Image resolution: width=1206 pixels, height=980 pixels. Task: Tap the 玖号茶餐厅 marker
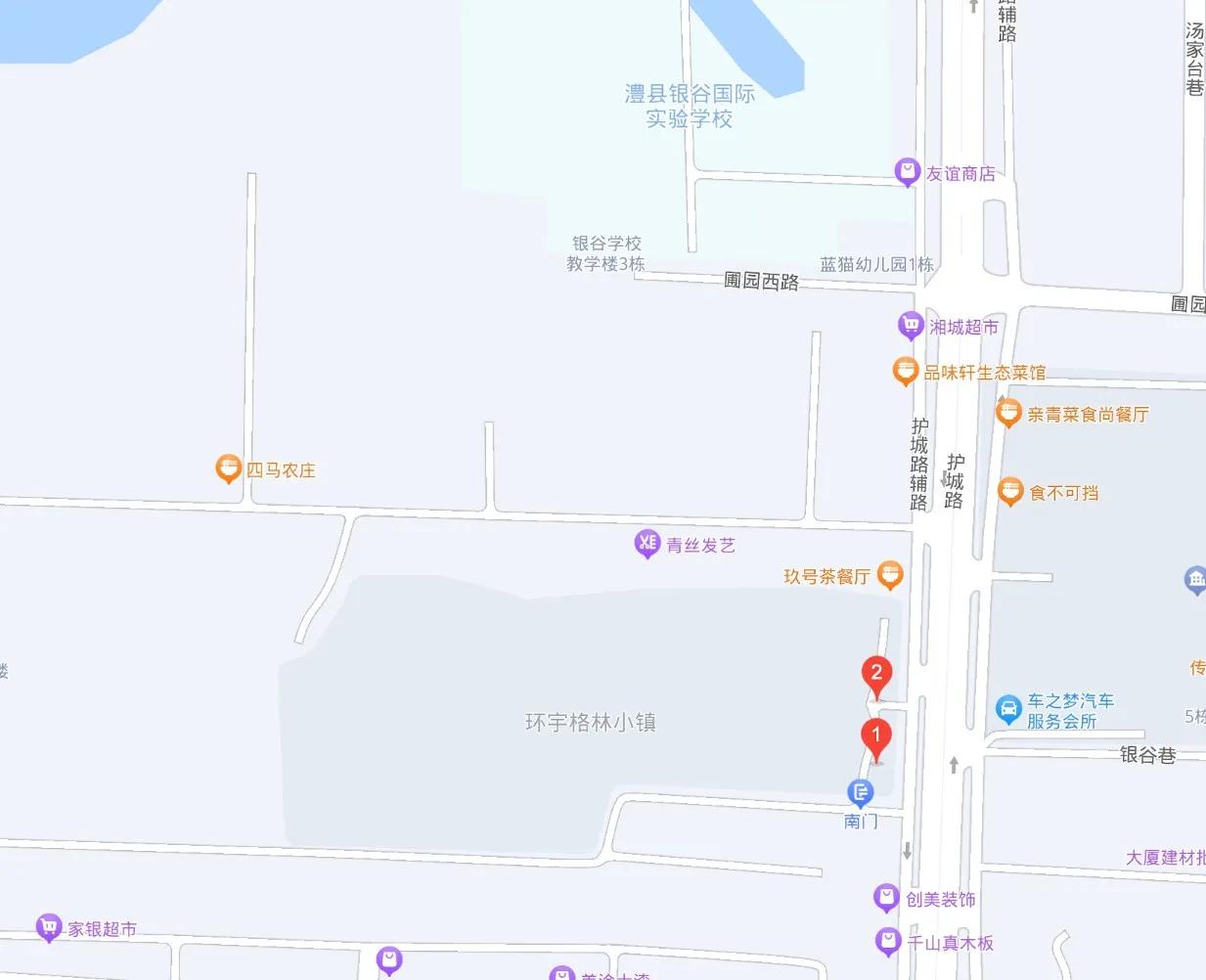pyautogui.click(x=889, y=575)
